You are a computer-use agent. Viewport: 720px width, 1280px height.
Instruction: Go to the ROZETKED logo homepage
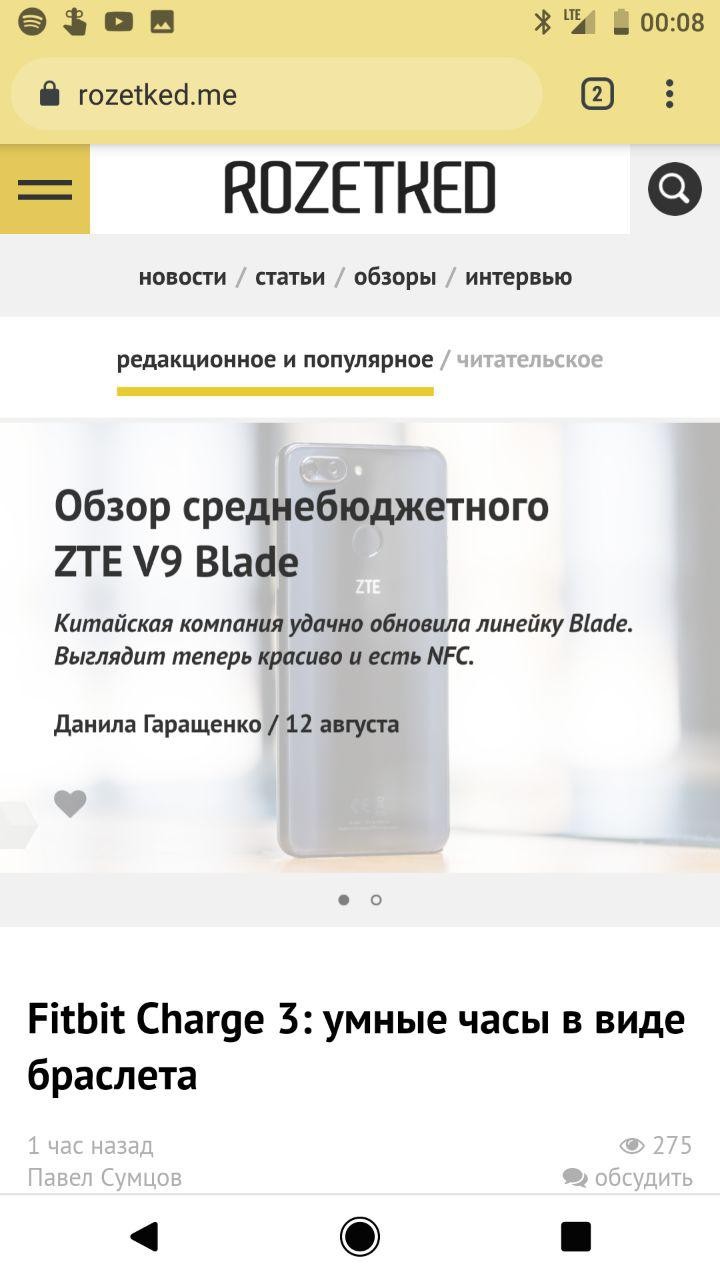pyautogui.click(x=359, y=189)
